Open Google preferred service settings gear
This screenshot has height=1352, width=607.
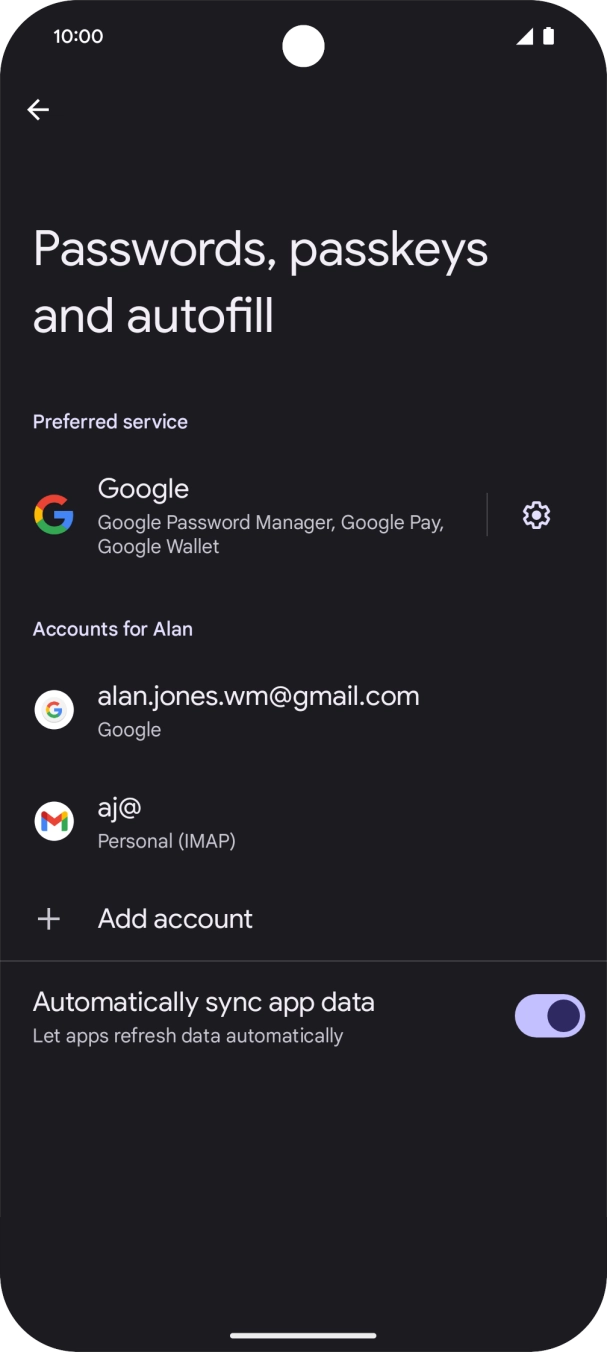pos(536,515)
